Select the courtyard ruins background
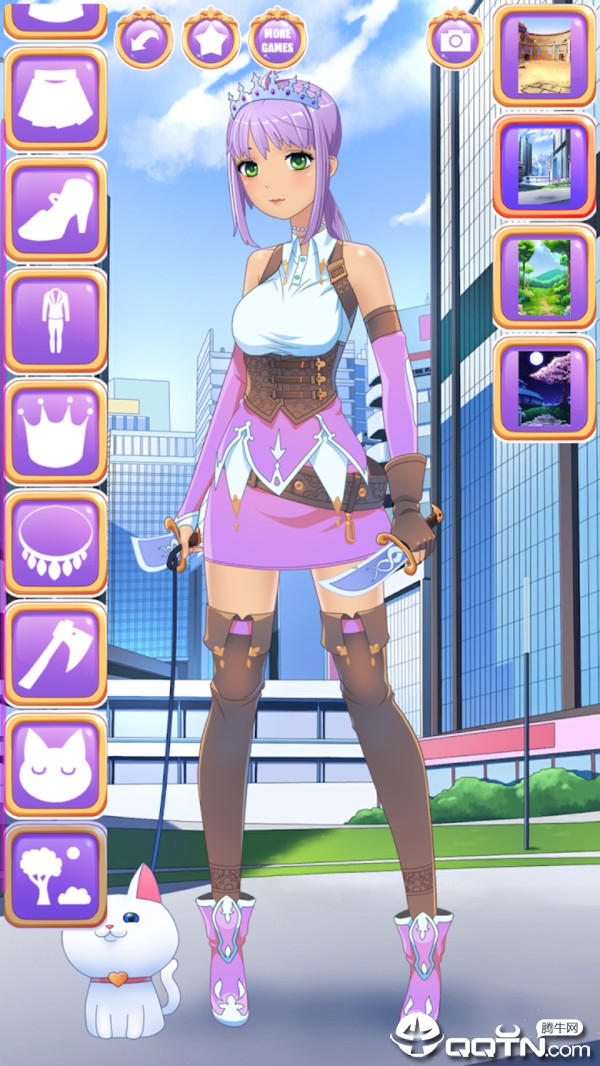This screenshot has height=1066, width=600. tap(544, 54)
